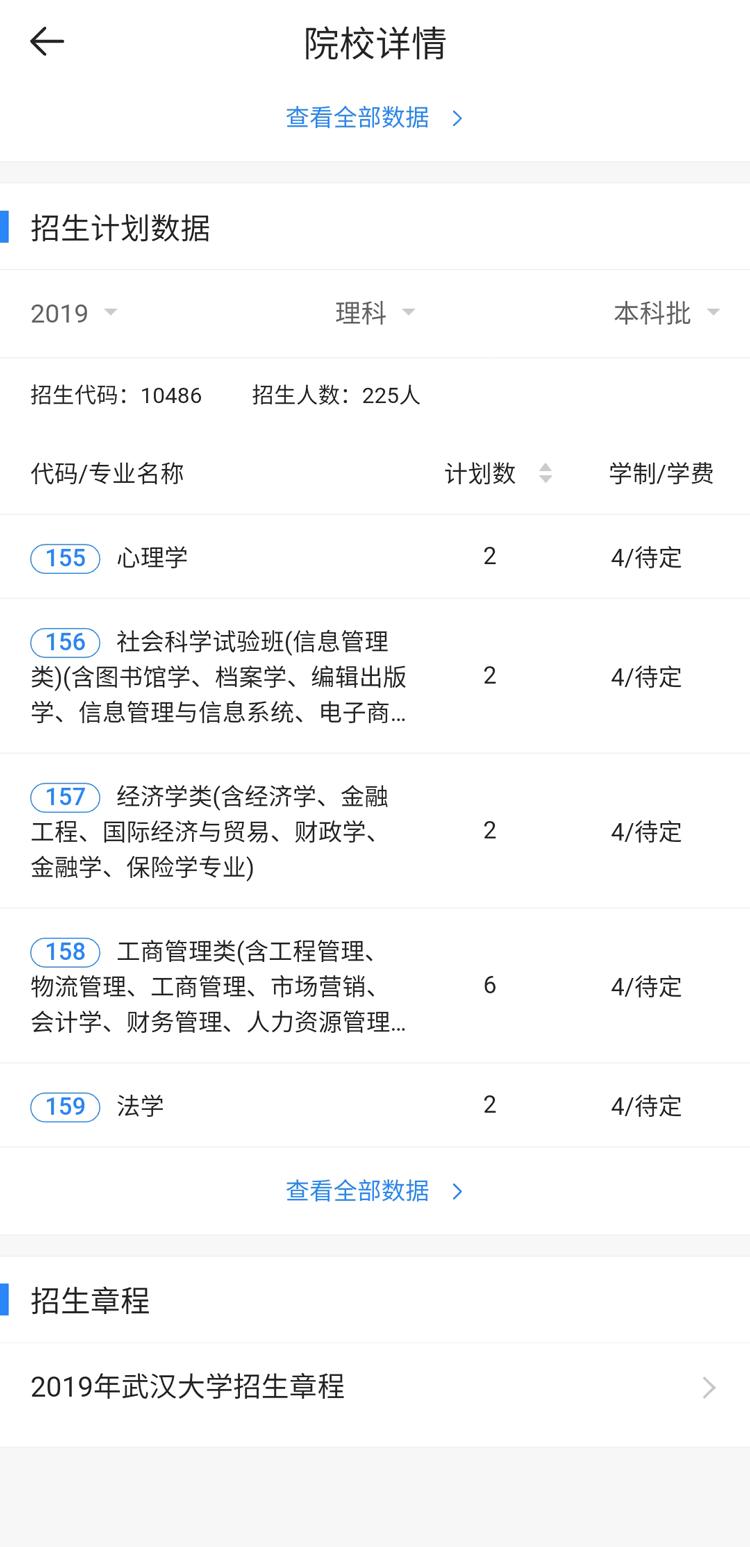Click the back arrow to return

(46, 41)
